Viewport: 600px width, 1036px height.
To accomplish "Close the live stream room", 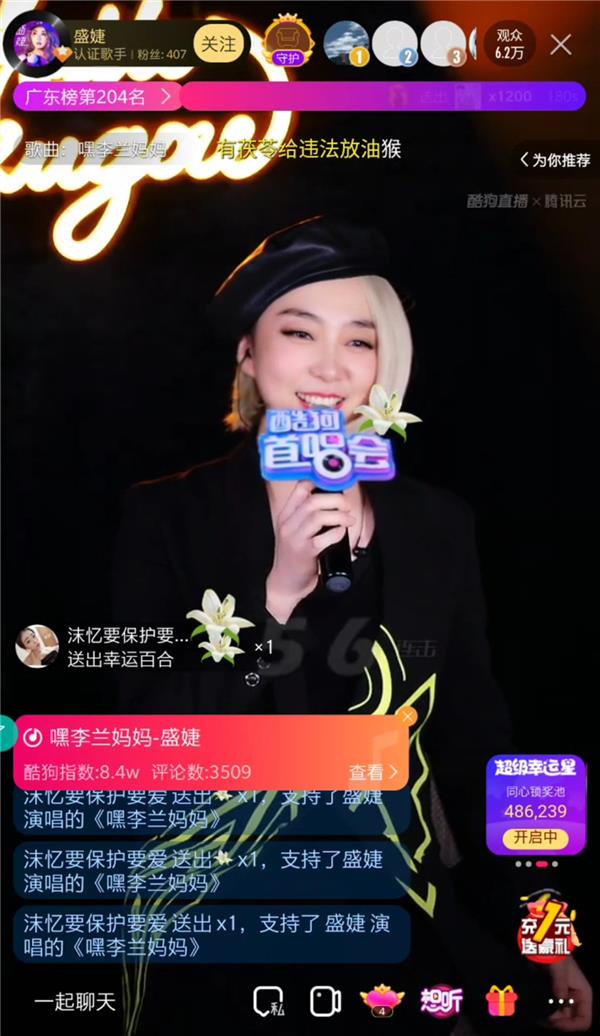I will pos(562,44).
